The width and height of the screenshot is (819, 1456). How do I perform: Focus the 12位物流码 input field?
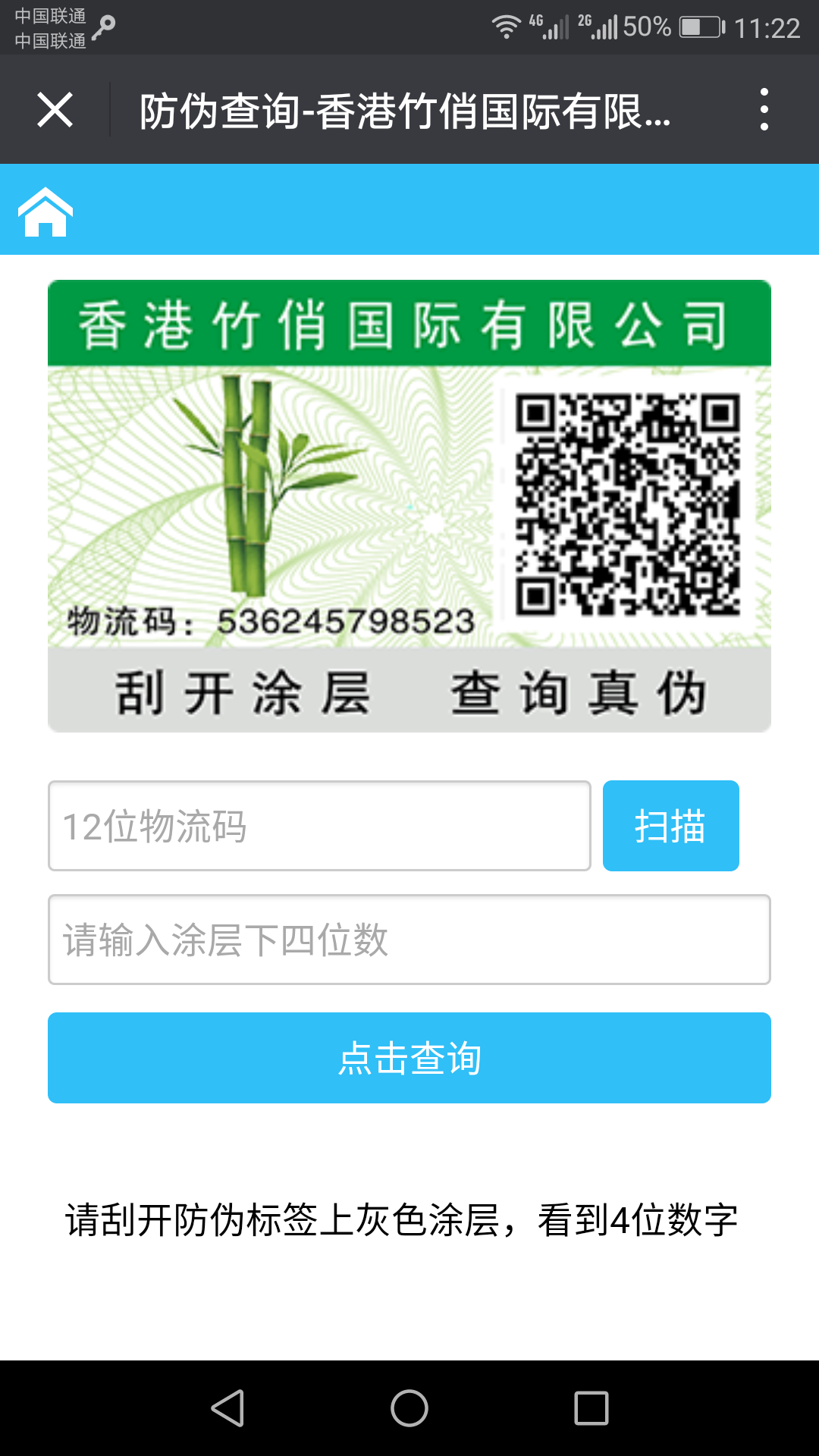click(x=319, y=826)
